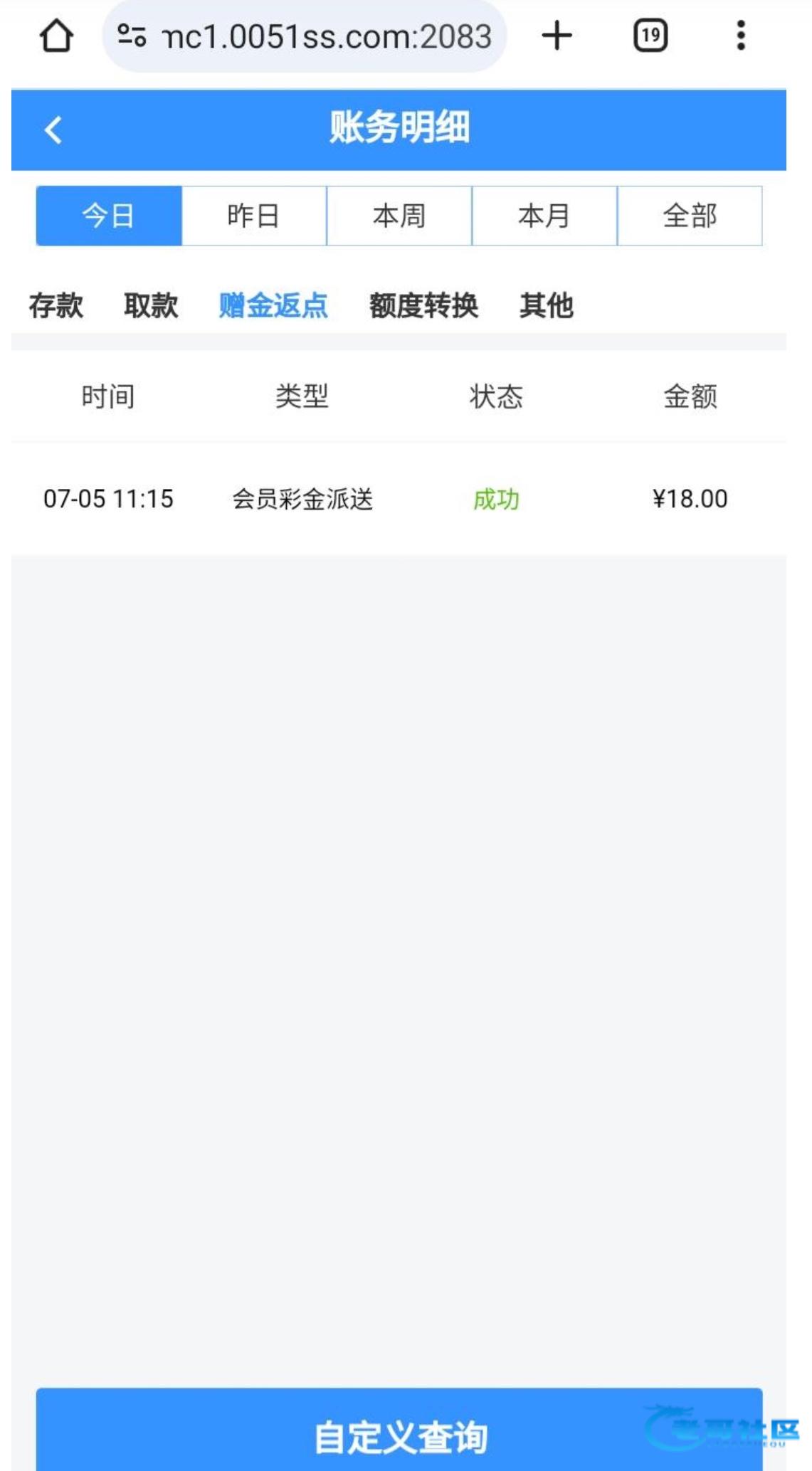Open the browser overflow menu
This screenshot has height=1471, width=812.
tap(740, 36)
